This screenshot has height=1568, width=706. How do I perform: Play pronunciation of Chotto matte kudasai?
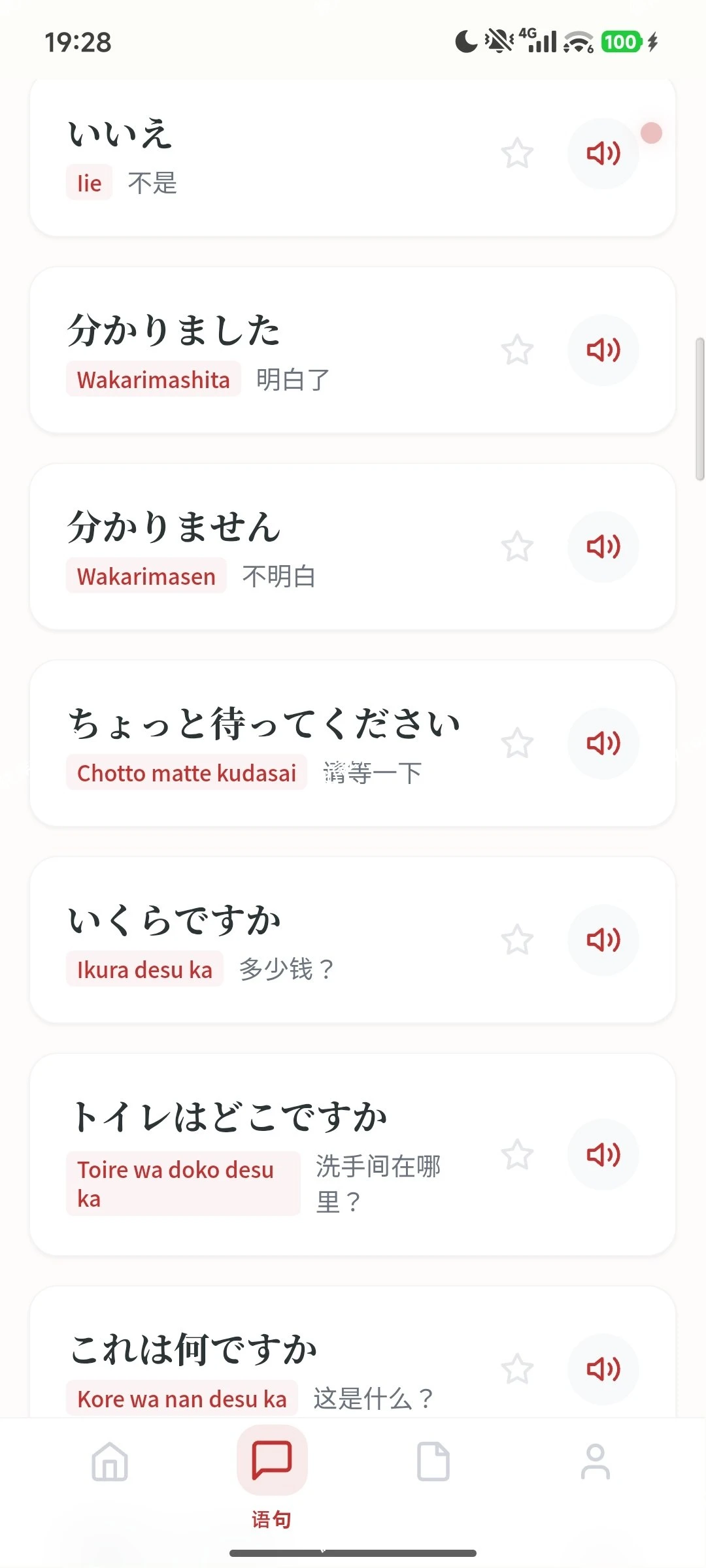point(603,743)
